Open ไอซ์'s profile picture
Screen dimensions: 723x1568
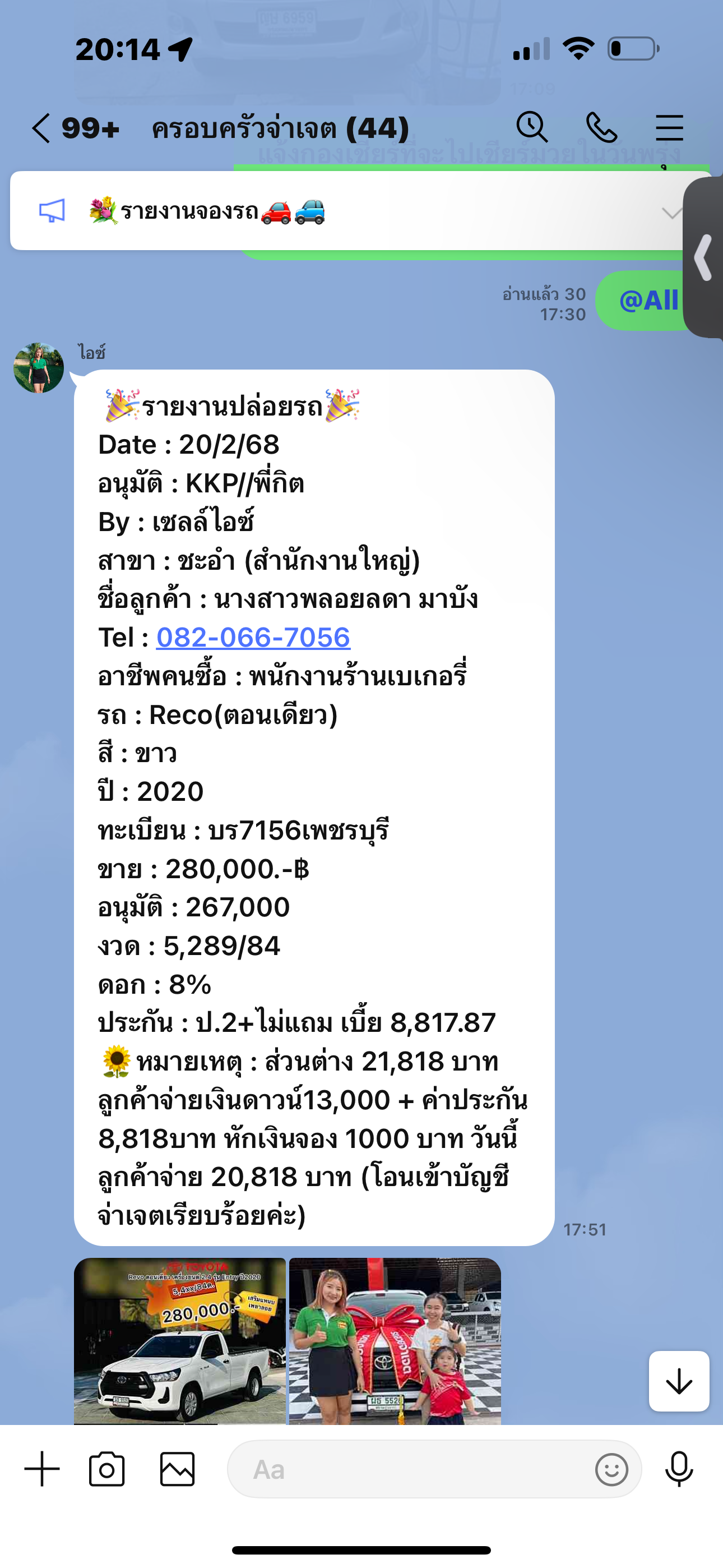38,367
